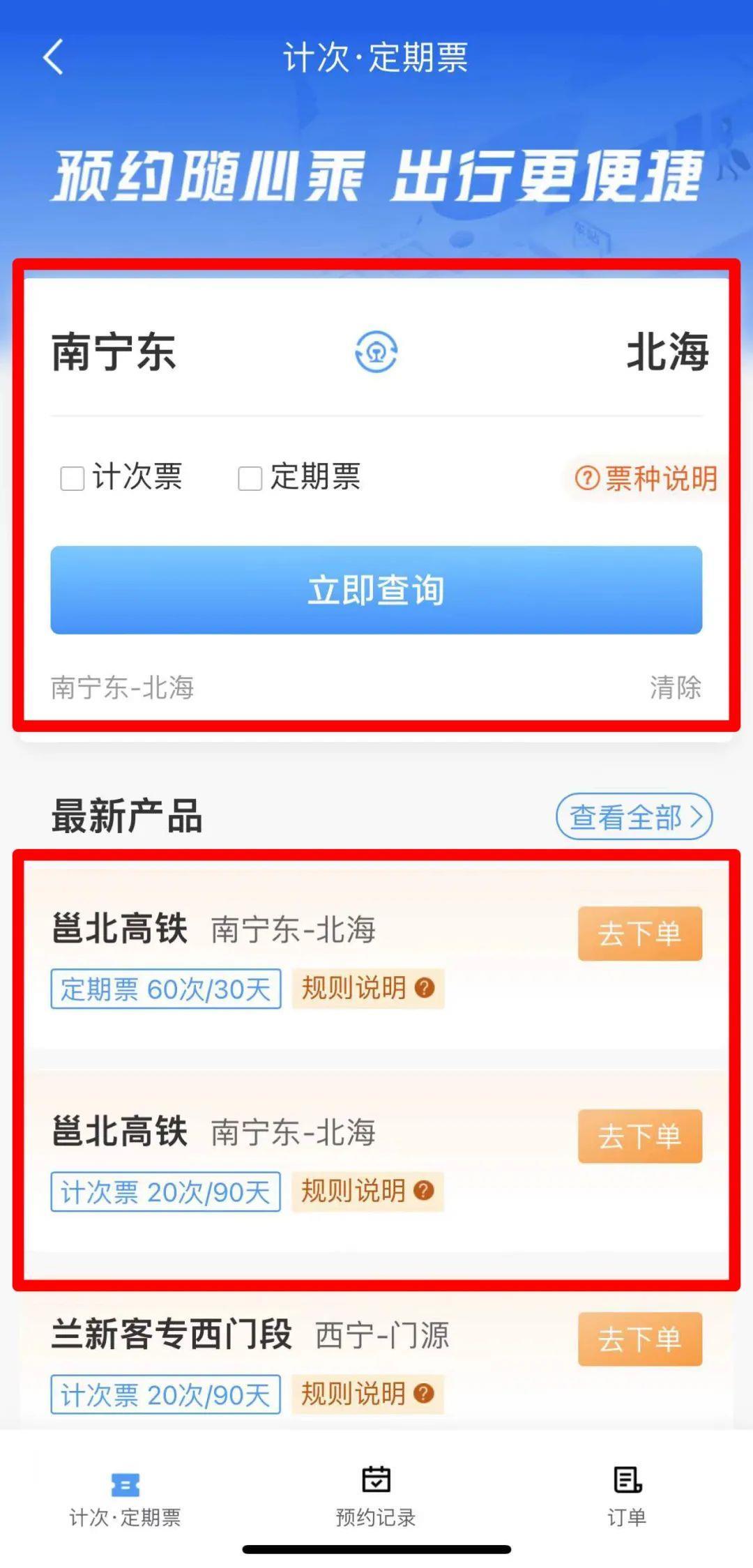This screenshot has width=753, height=1568.
Task: Open 规则说明 for 兰新客专西门段
Action: 367,1394
